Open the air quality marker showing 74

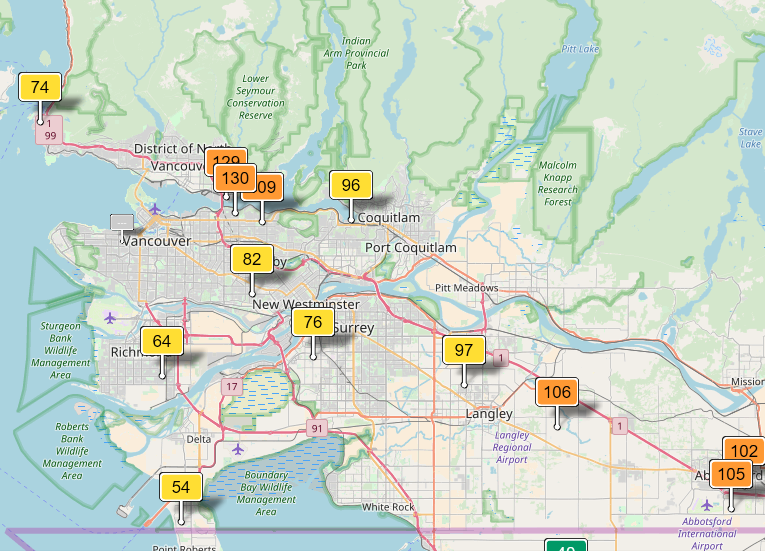click(x=40, y=87)
